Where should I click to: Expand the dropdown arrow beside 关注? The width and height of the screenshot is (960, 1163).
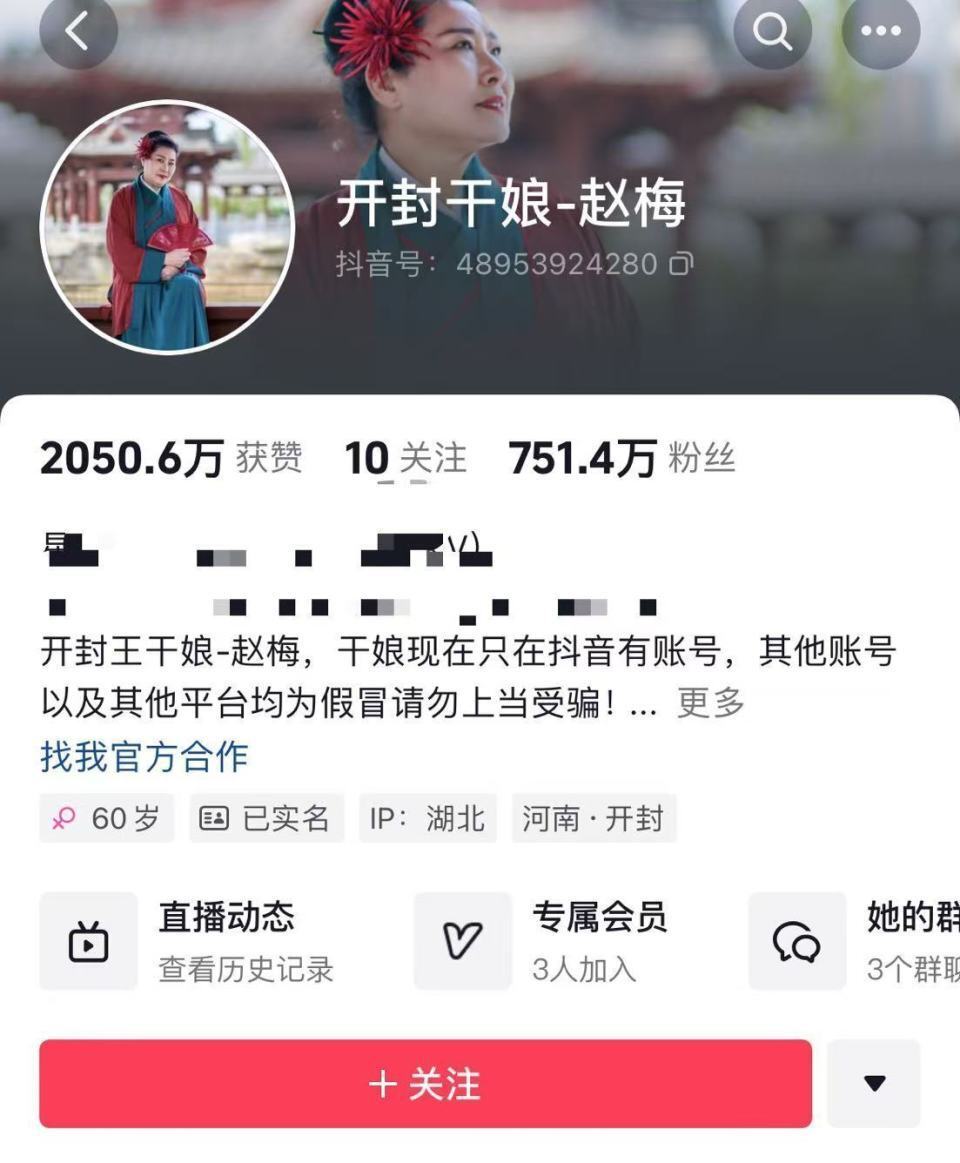click(x=874, y=1084)
